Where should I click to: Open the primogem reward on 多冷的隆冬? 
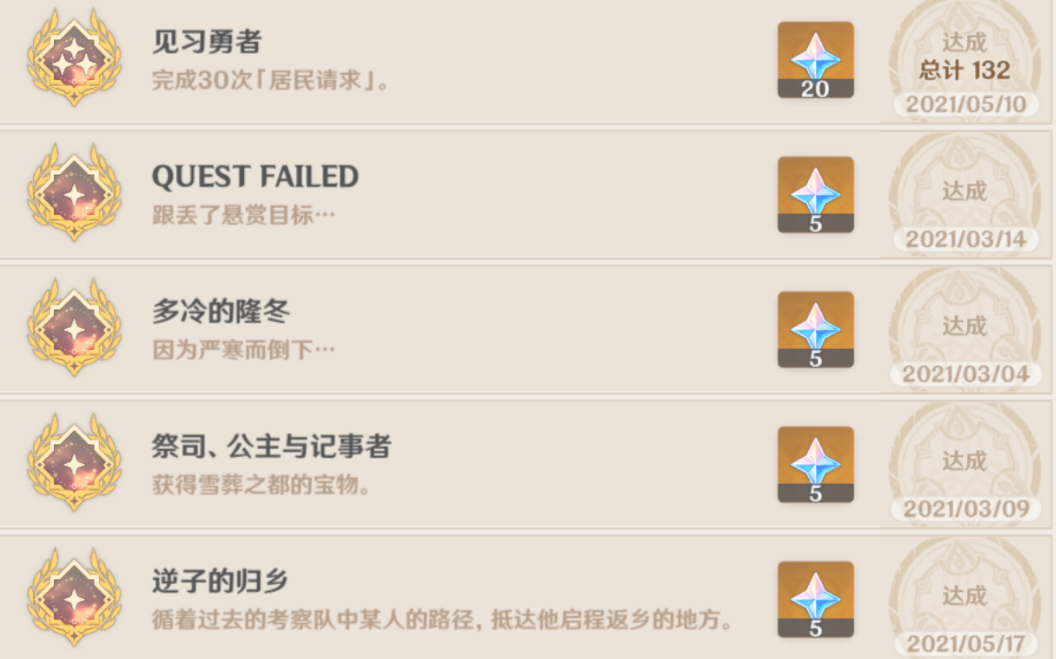815,329
